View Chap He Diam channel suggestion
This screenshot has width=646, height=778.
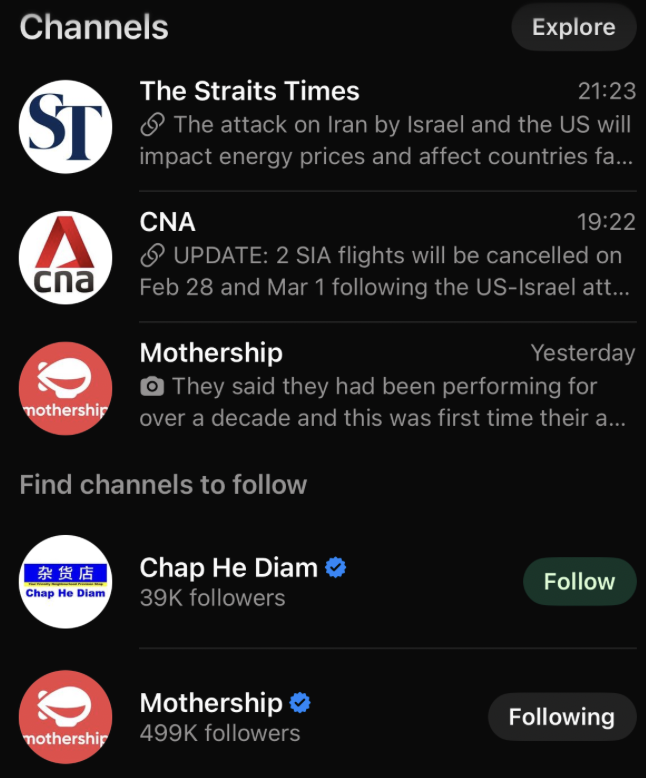click(x=242, y=582)
